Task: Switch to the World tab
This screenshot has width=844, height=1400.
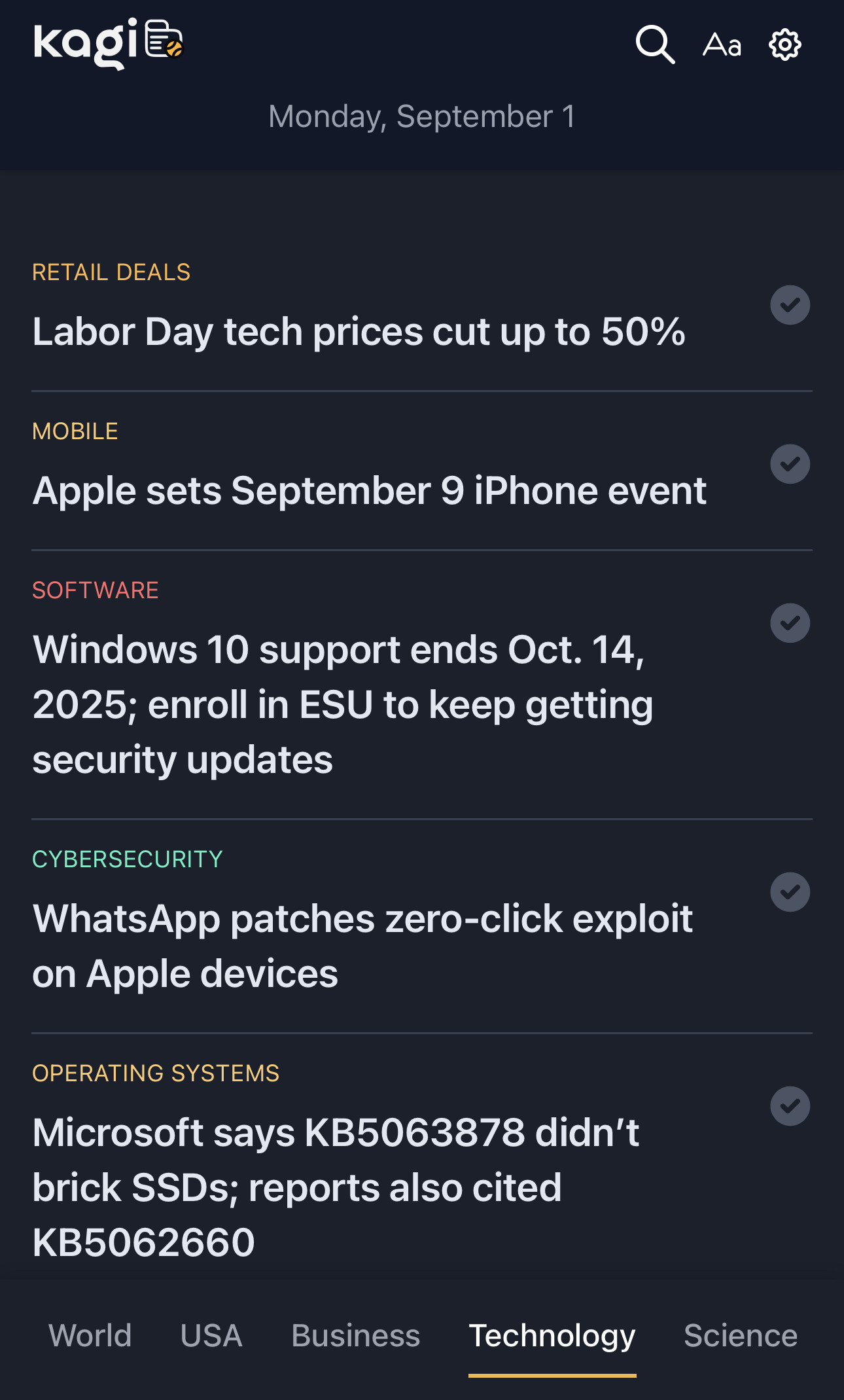Action: pyautogui.click(x=90, y=1336)
